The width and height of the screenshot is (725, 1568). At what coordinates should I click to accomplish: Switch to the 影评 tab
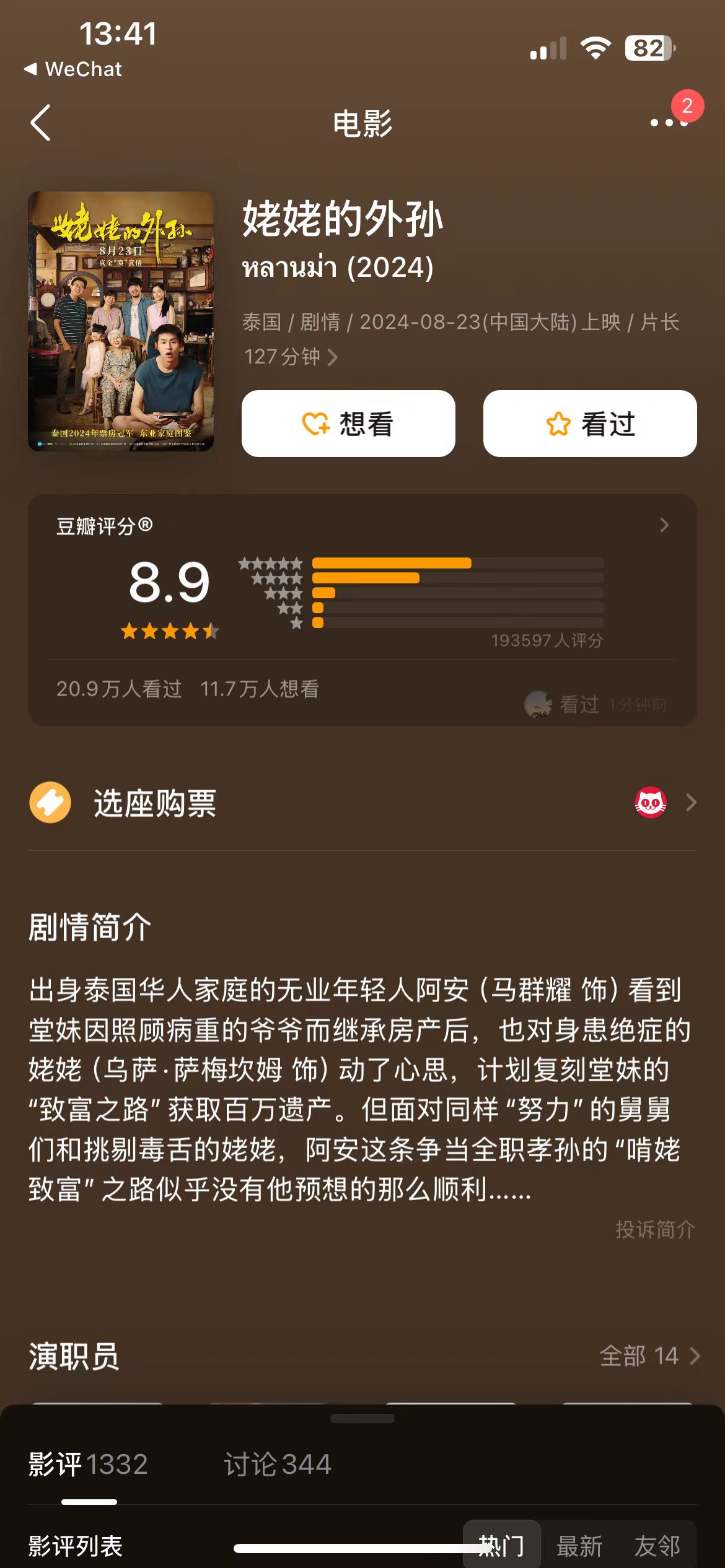pos(88,1465)
